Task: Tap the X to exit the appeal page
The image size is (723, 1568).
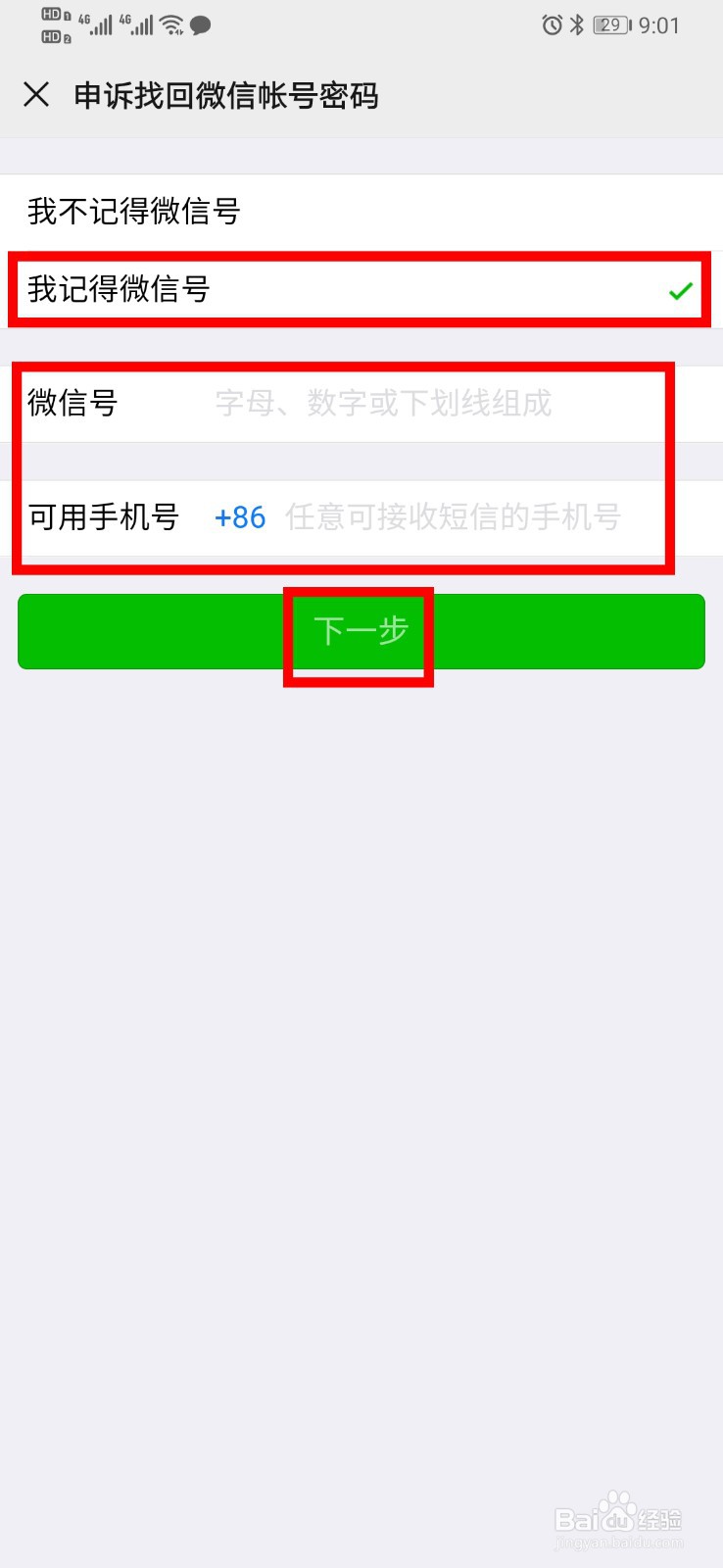Action: 36,96
